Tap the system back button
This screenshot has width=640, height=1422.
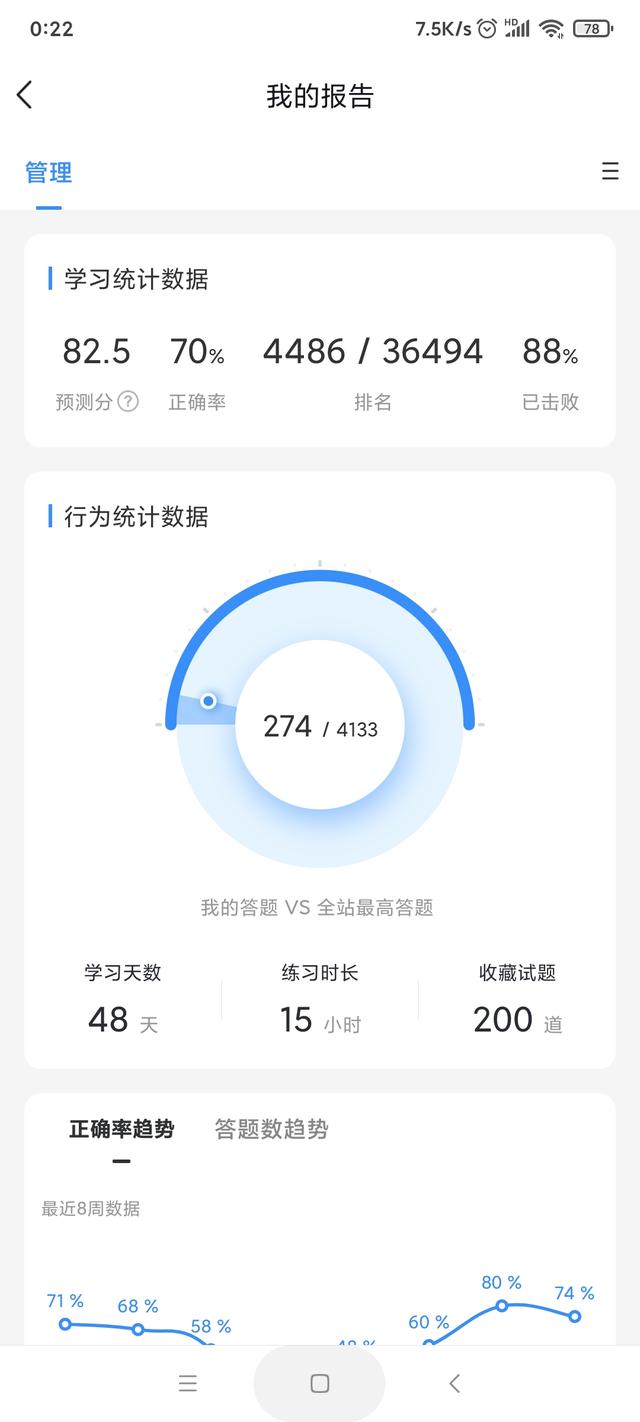(454, 1383)
